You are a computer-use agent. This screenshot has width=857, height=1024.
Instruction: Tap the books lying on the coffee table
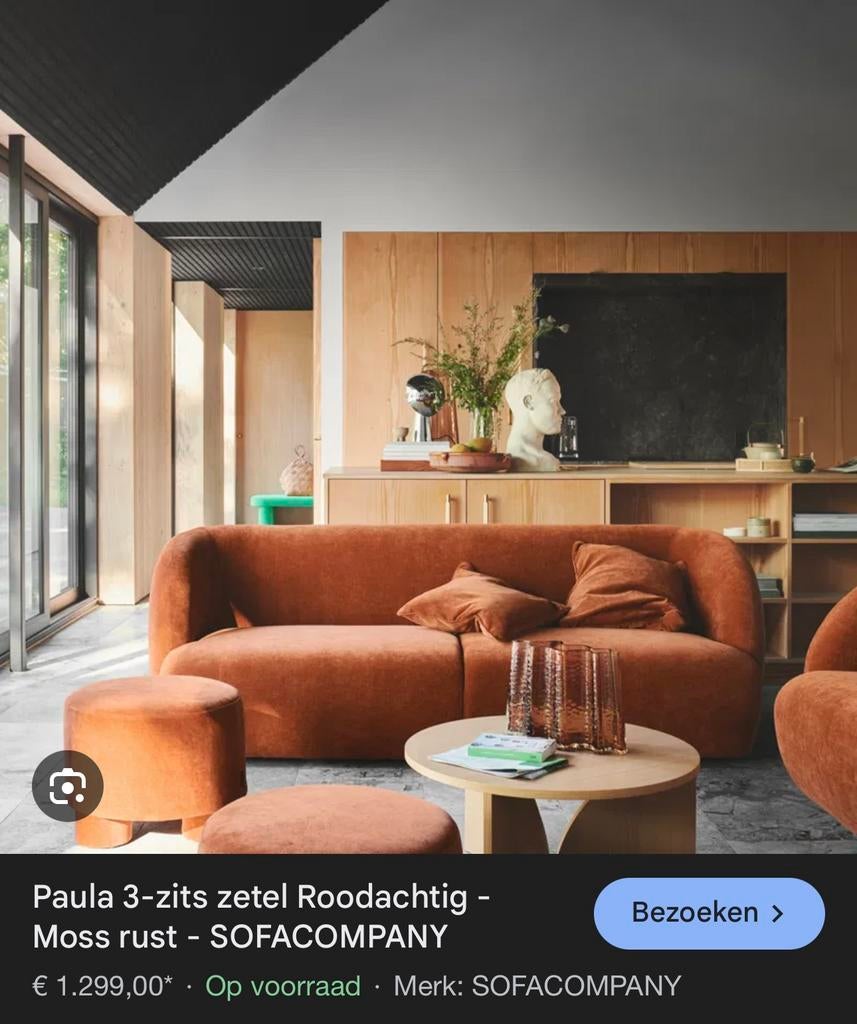[x=510, y=755]
